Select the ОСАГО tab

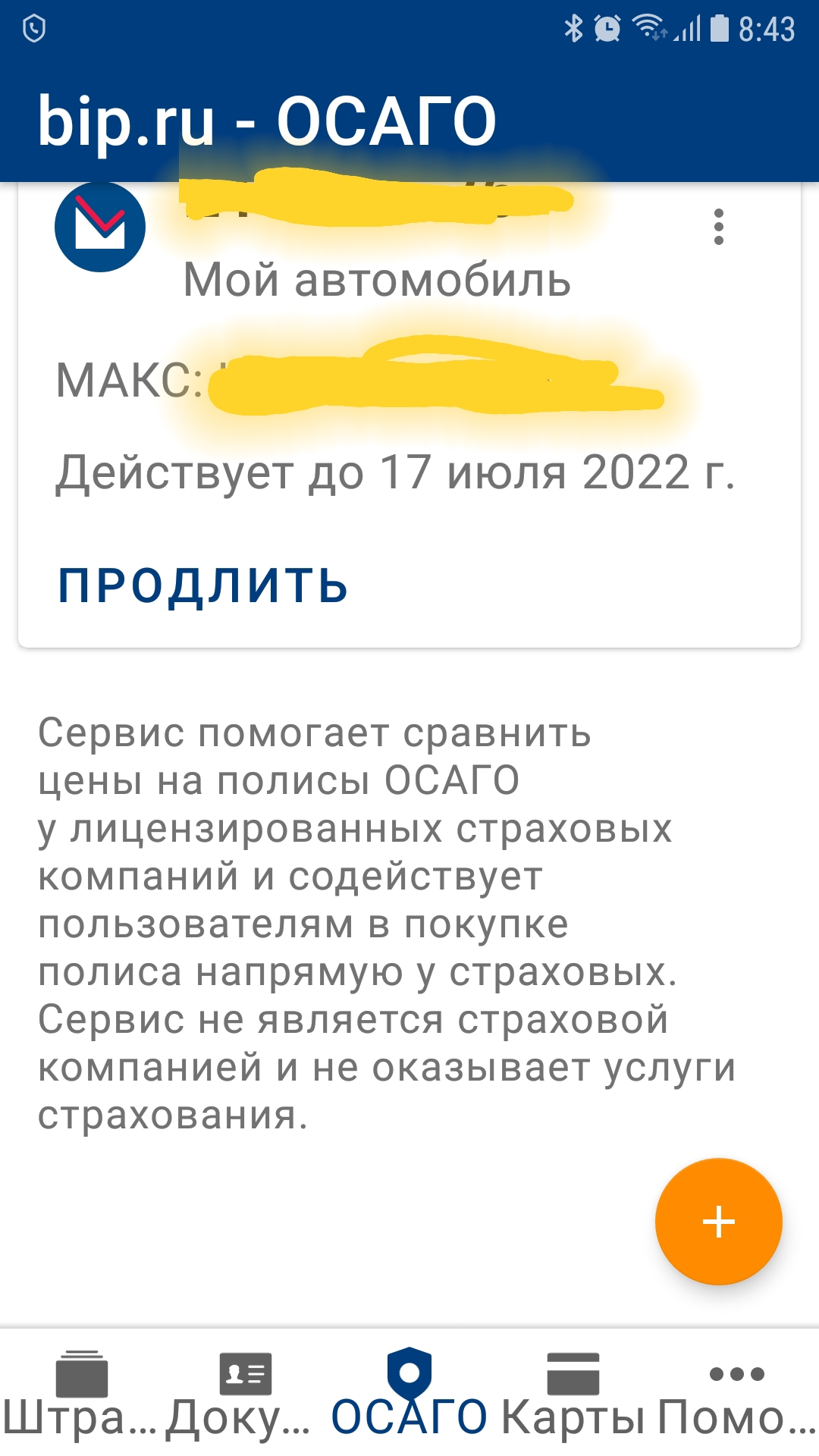pos(409,1394)
